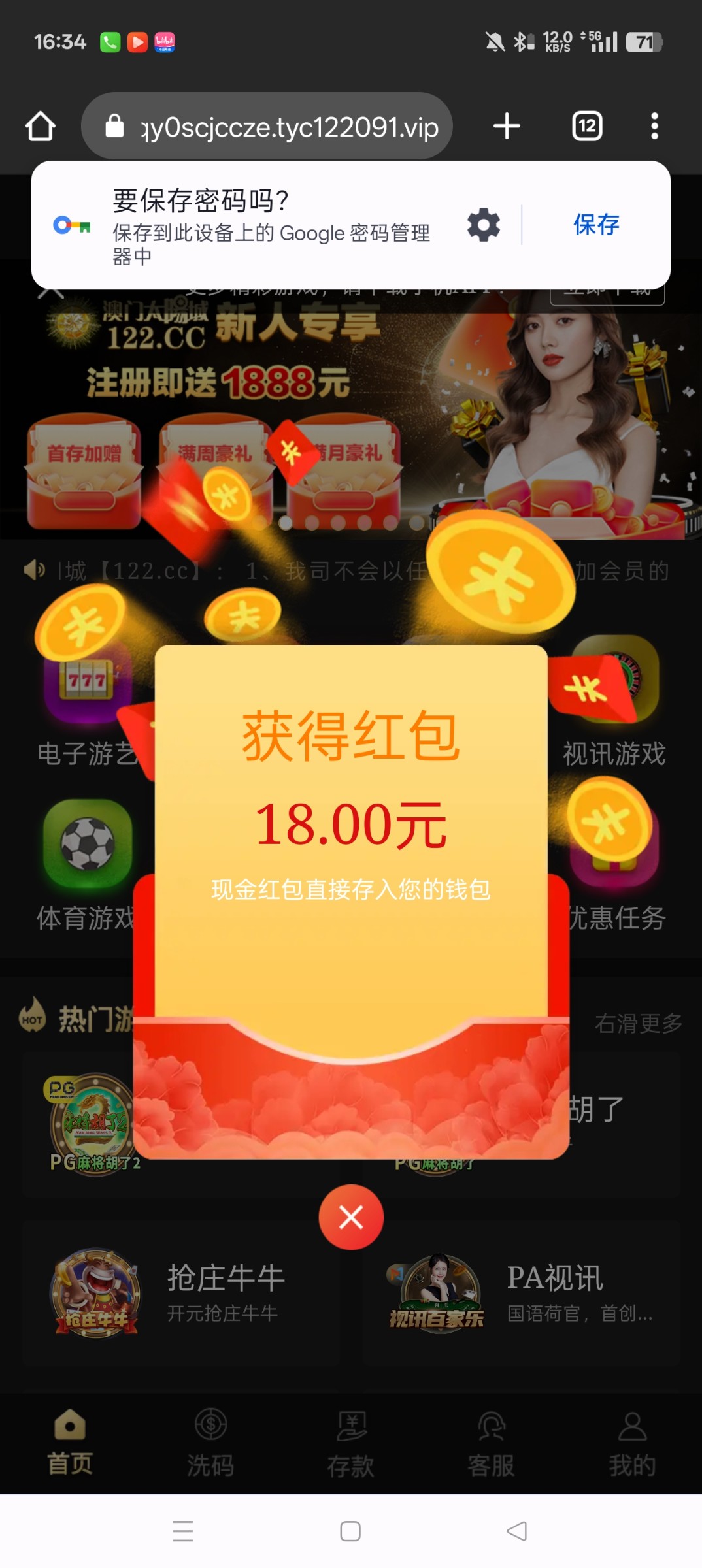Open Google Password Manager settings gear
The image size is (702, 1568).
[483, 224]
